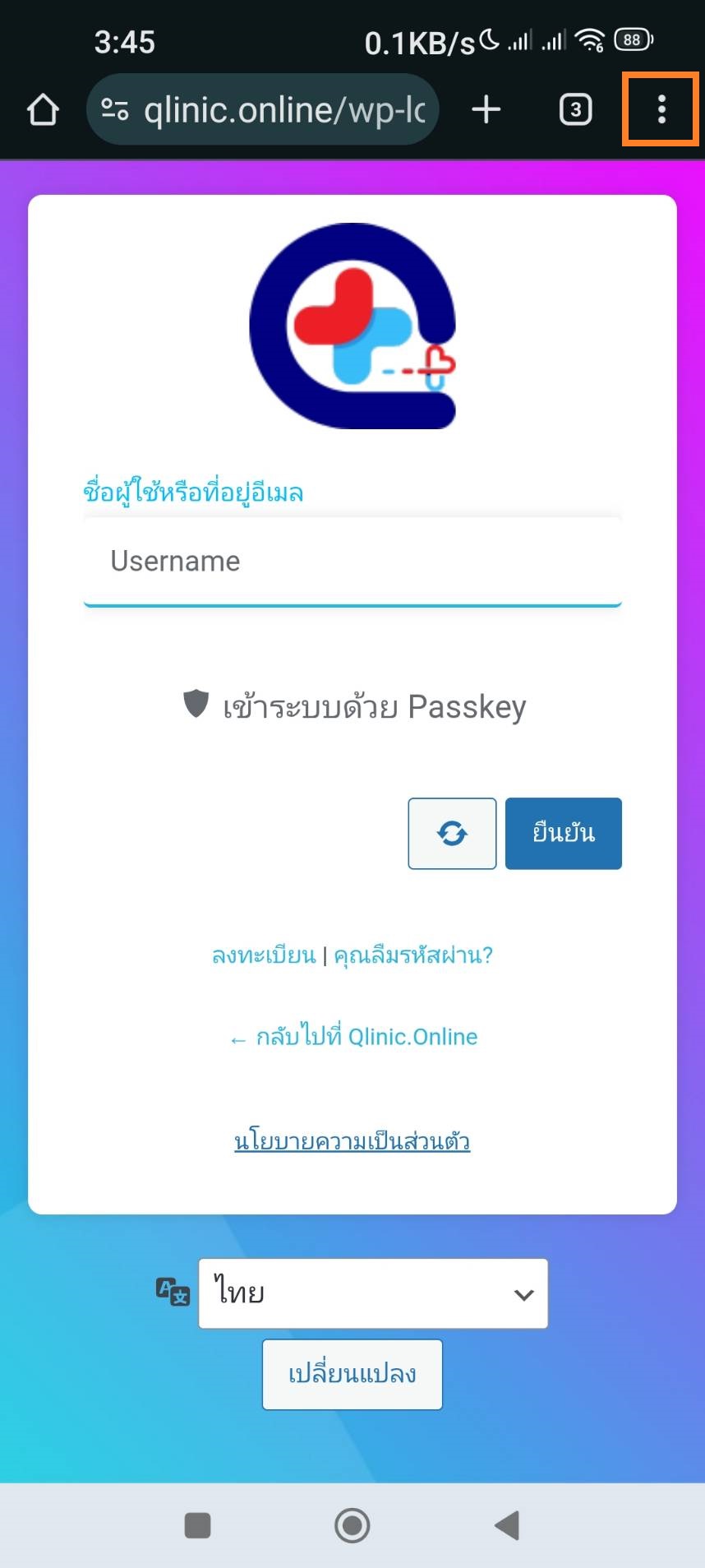Open recent apps from the navigation bar
This screenshot has width=705, height=1568.
click(198, 1525)
